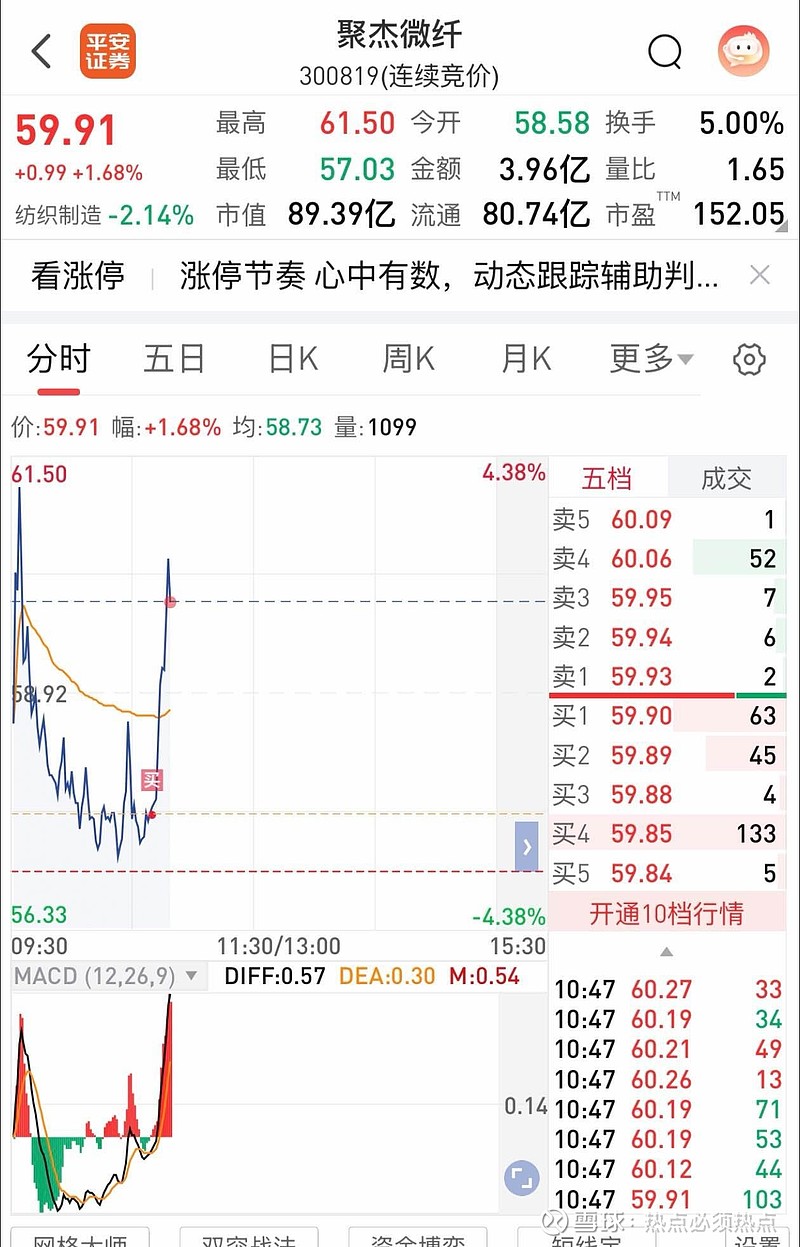This screenshot has height=1247, width=800.
Task: Tap 开通10档行情 button
Action: [666, 913]
